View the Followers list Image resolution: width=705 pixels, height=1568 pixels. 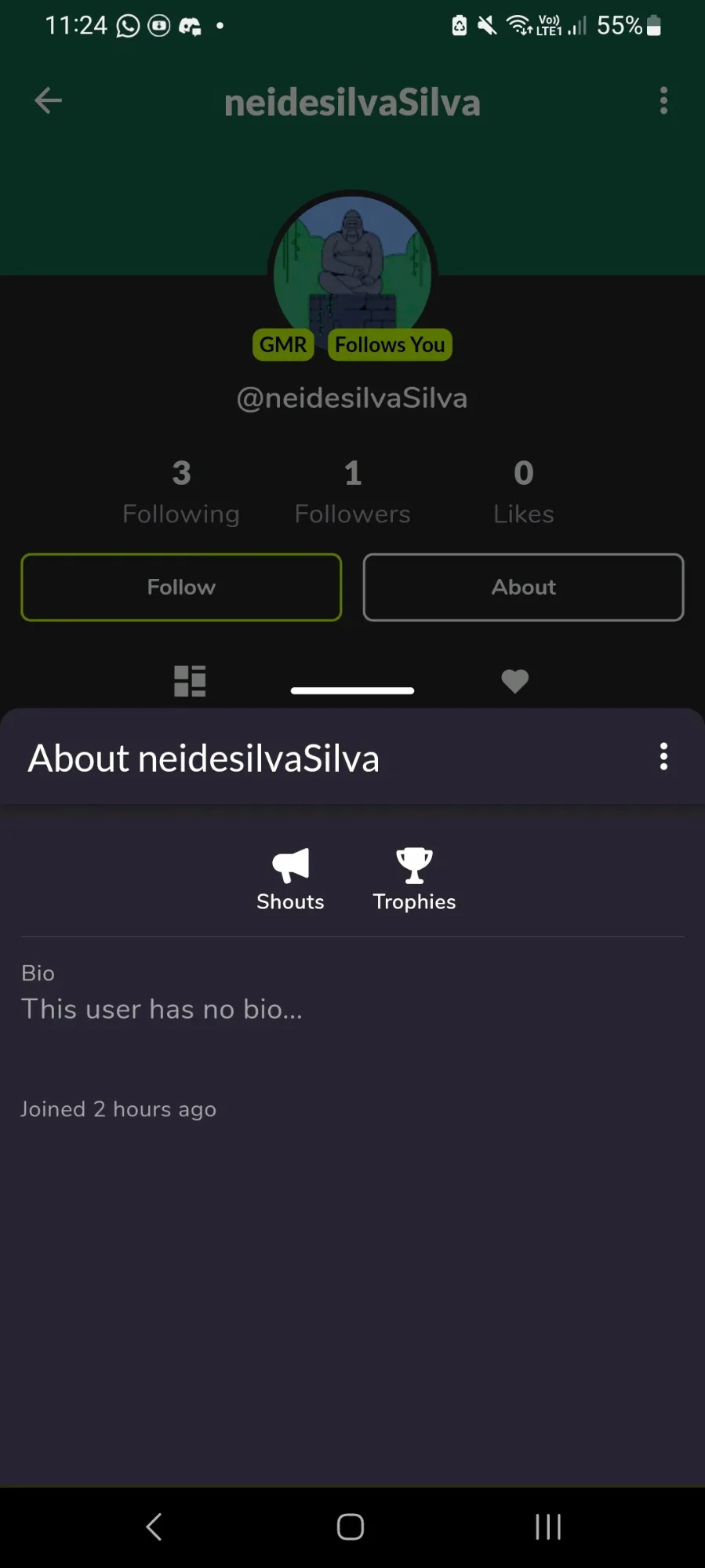click(352, 493)
